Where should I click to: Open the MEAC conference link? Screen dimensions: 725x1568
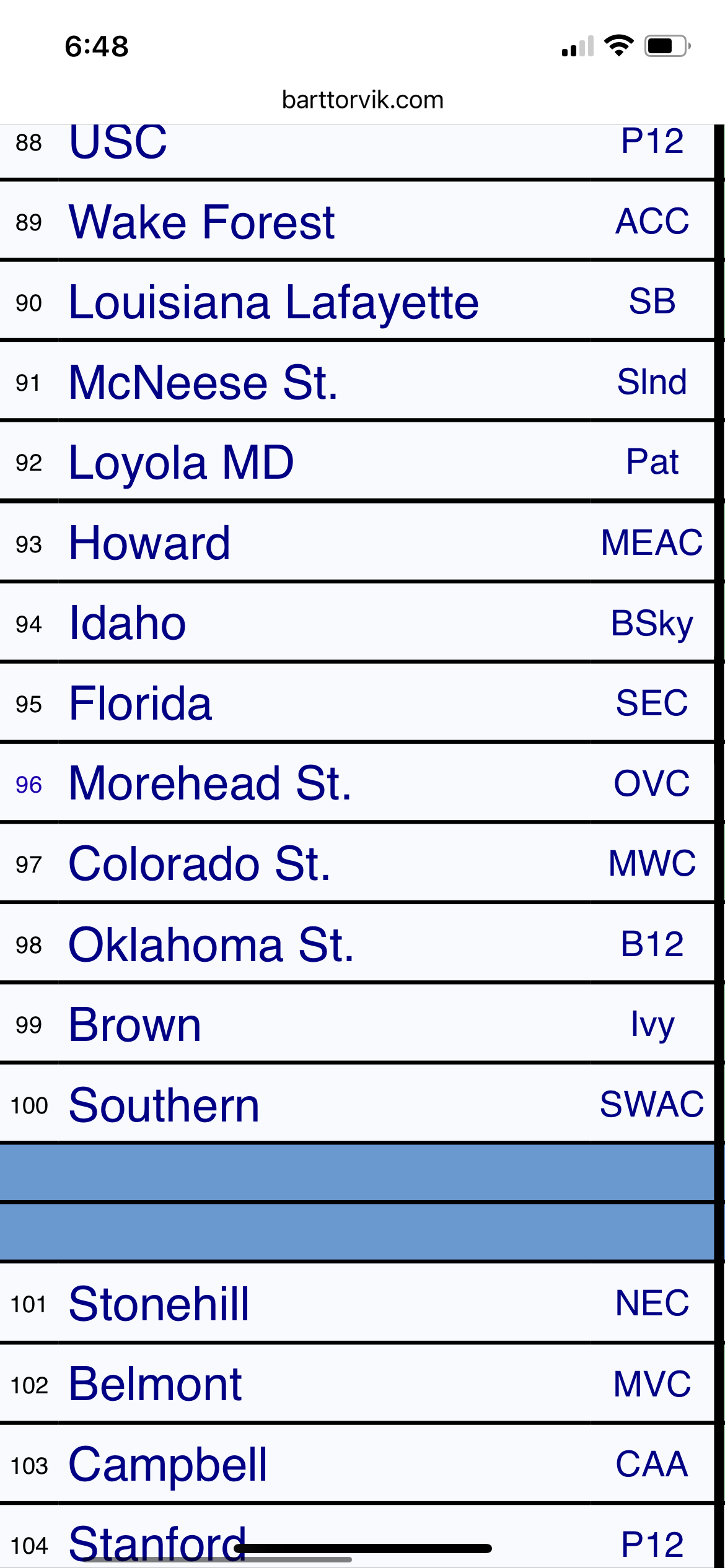[x=651, y=542]
